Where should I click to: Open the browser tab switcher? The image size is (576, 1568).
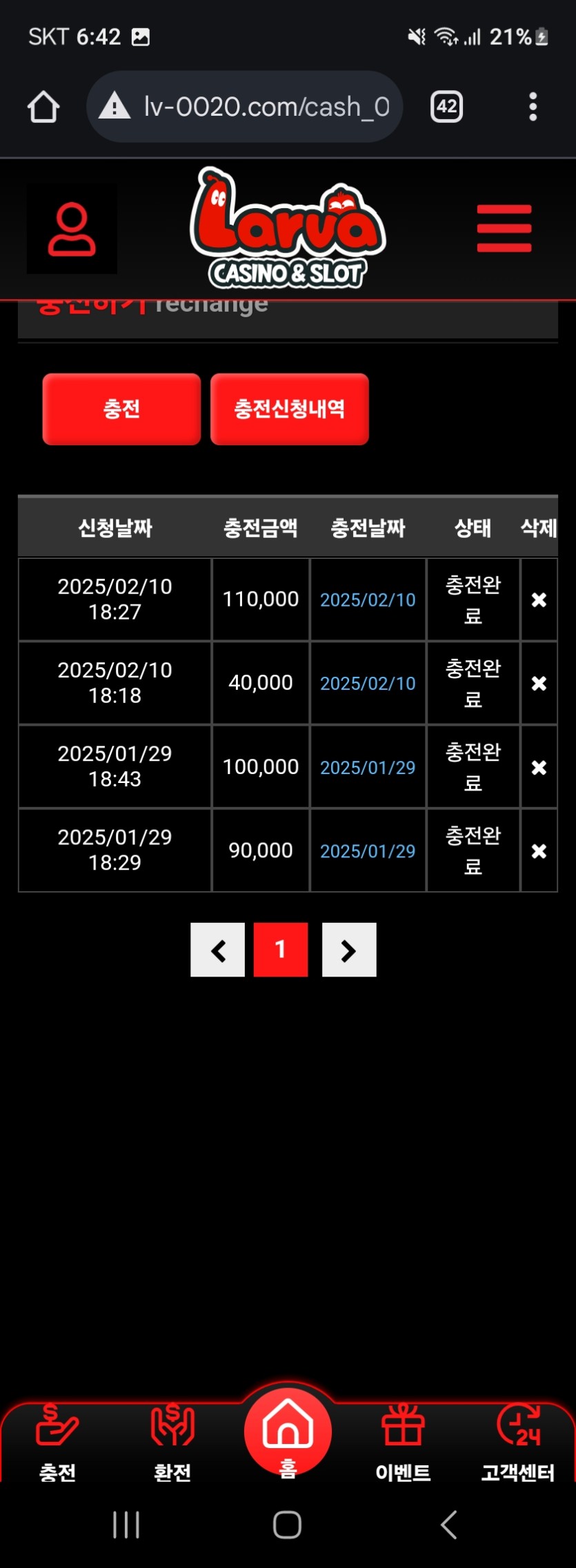tap(446, 107)
